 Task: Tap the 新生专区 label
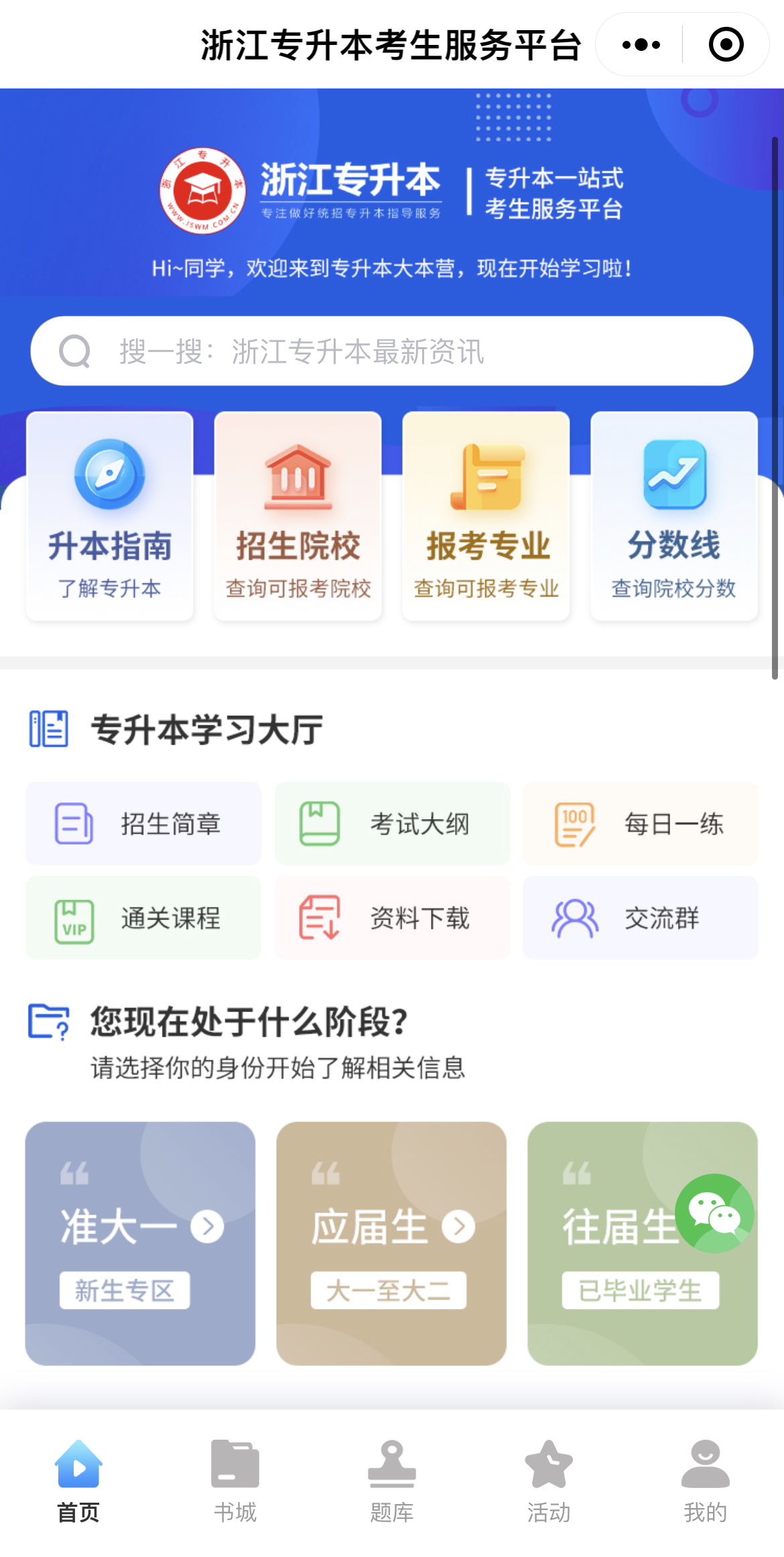(x=123, y=1290)
